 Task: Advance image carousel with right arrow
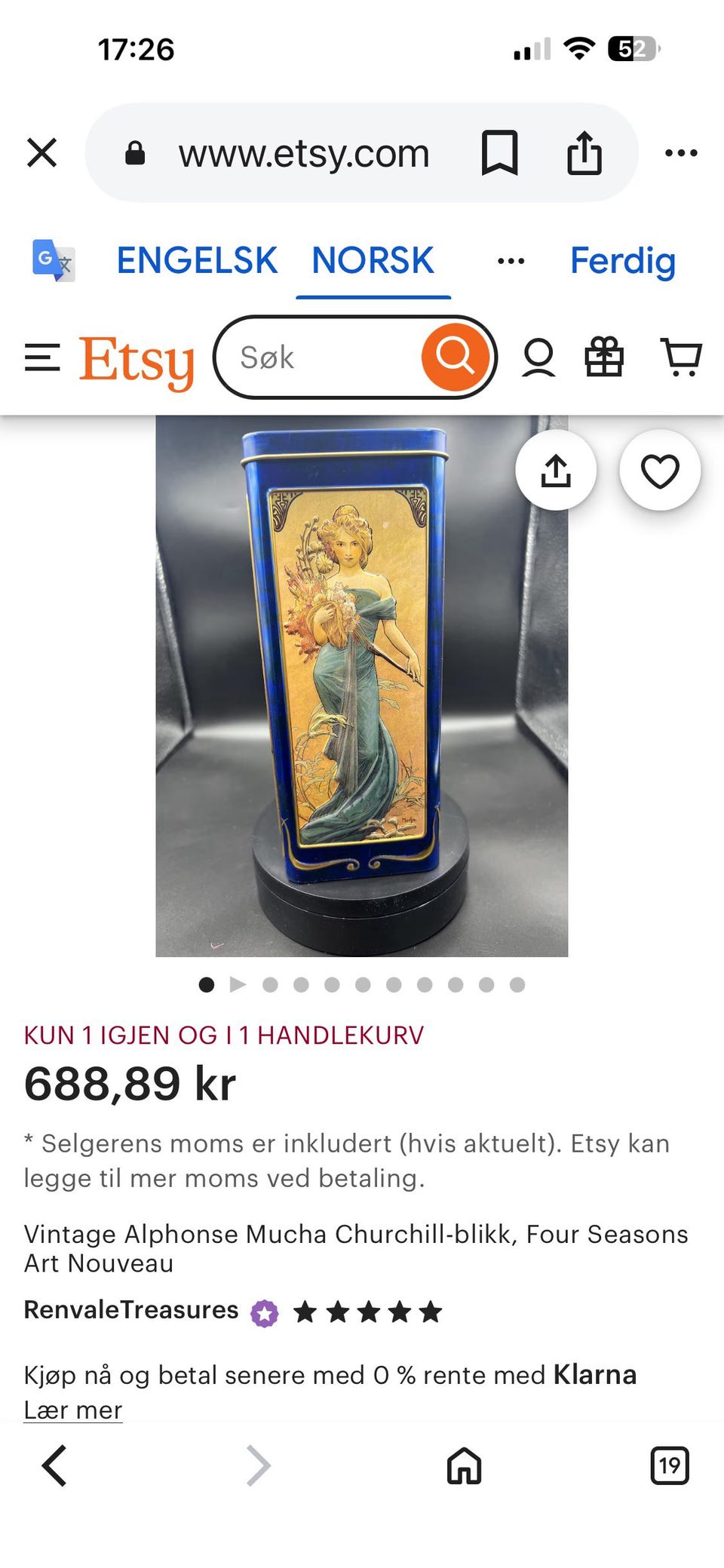click(x=237, y=984)
